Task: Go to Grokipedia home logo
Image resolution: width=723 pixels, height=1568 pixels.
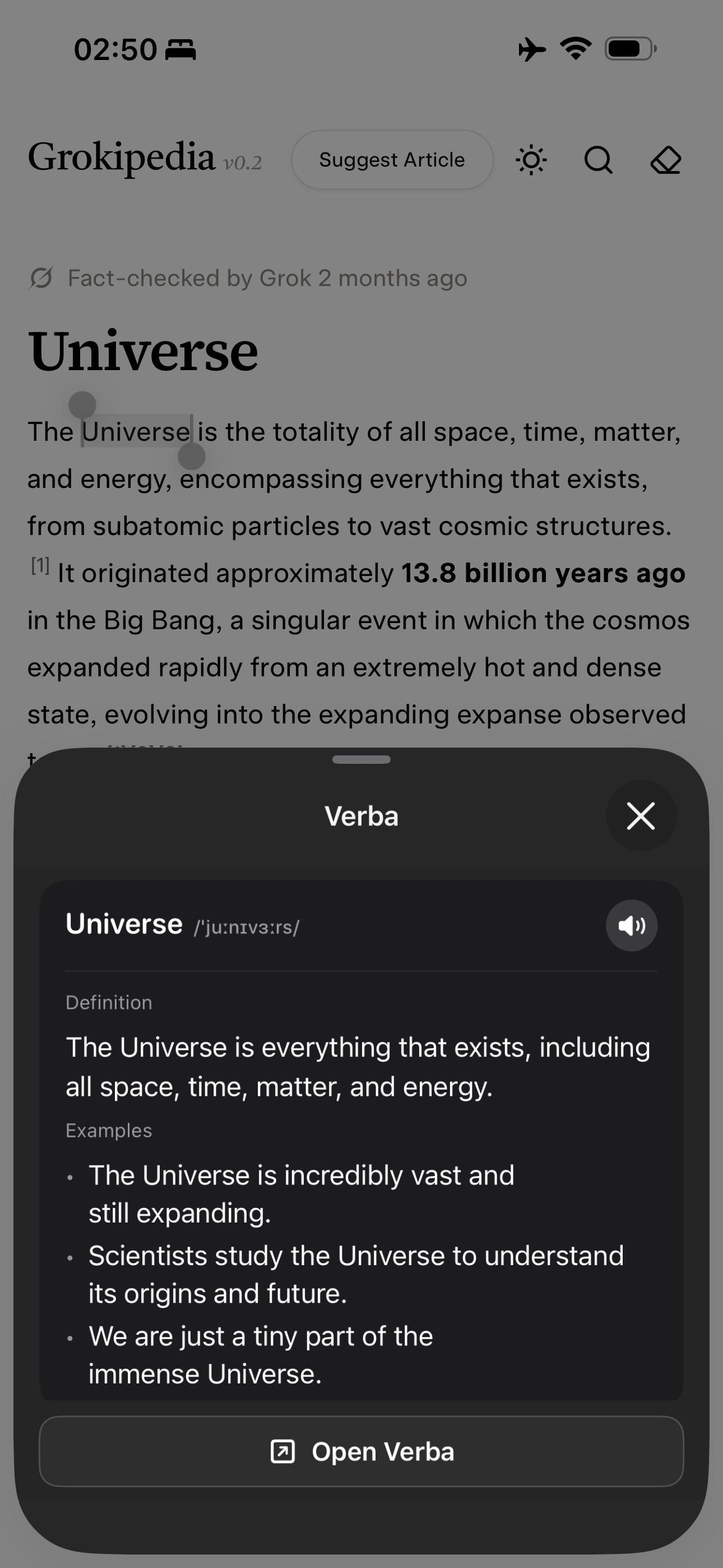Action: coord(122,157)
